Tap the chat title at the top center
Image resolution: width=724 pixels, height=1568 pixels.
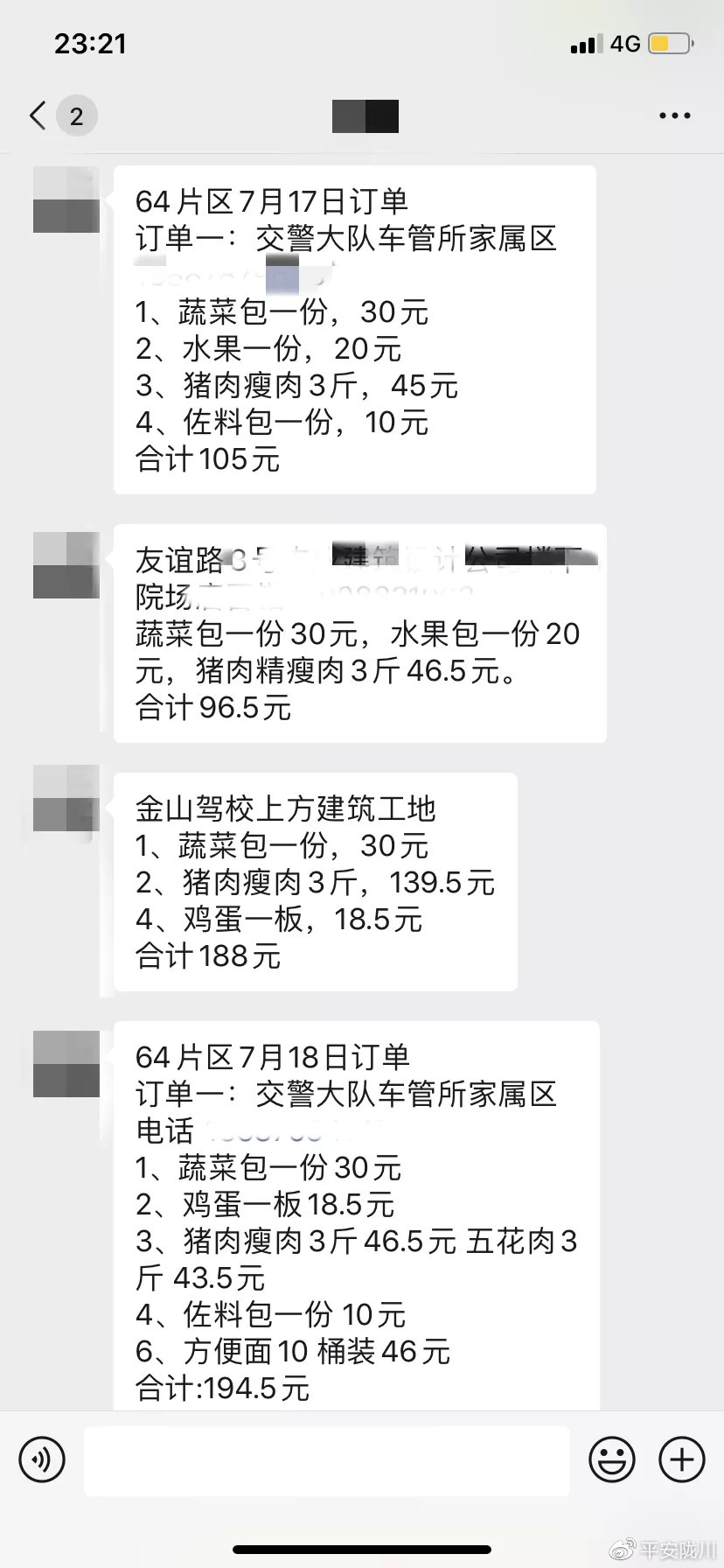coord(365,115)
